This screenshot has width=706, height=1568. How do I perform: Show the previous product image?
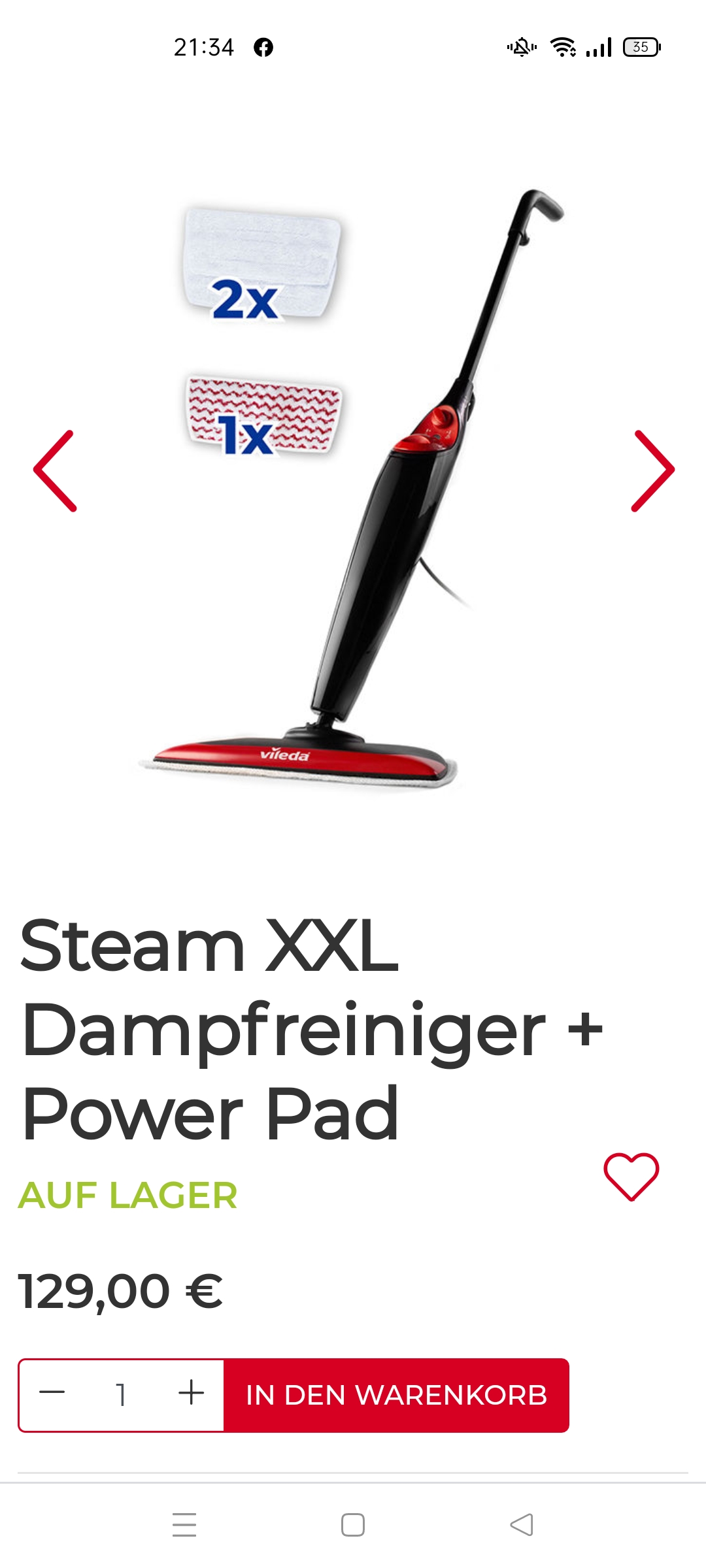pyautogui.click(x=56, y=470)
